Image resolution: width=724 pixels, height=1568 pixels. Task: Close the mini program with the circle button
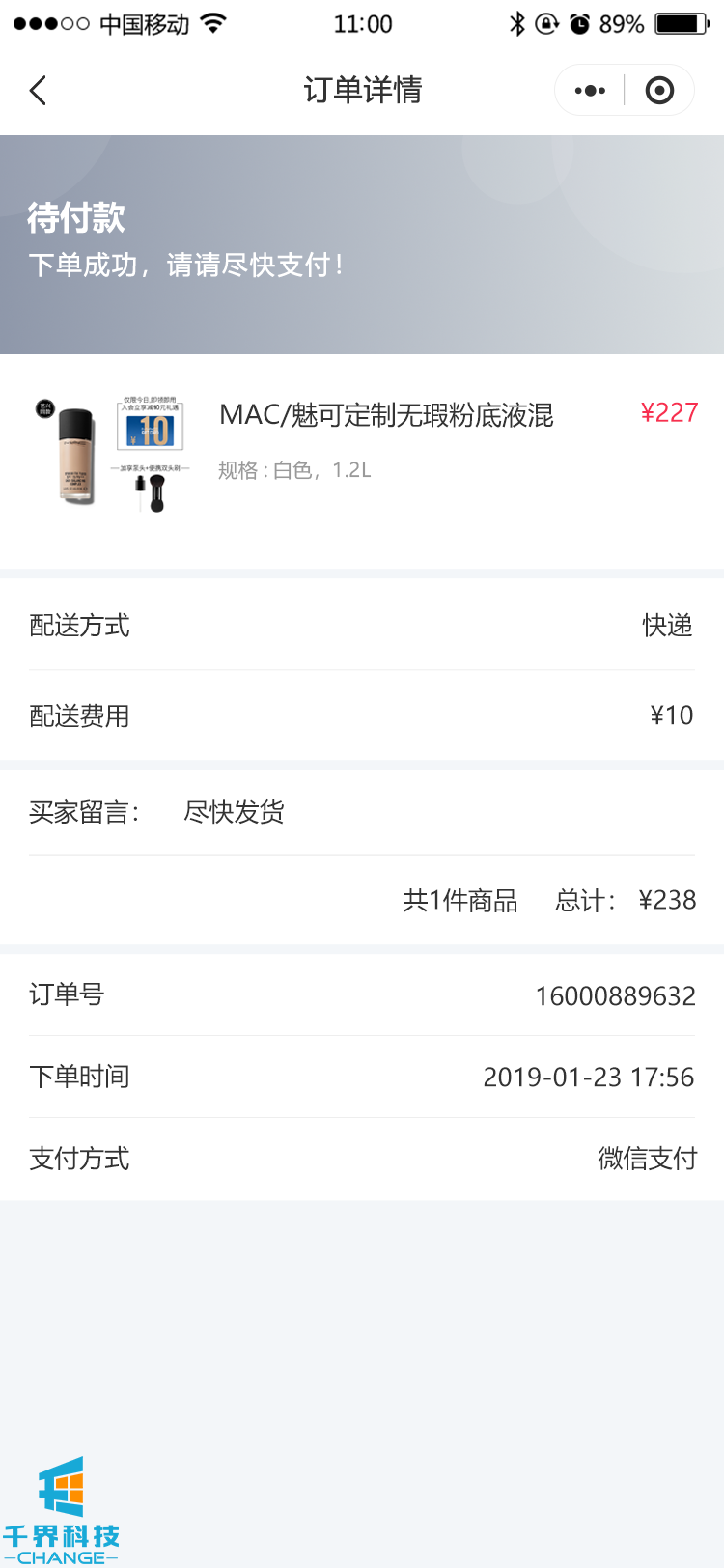[659, 91]
